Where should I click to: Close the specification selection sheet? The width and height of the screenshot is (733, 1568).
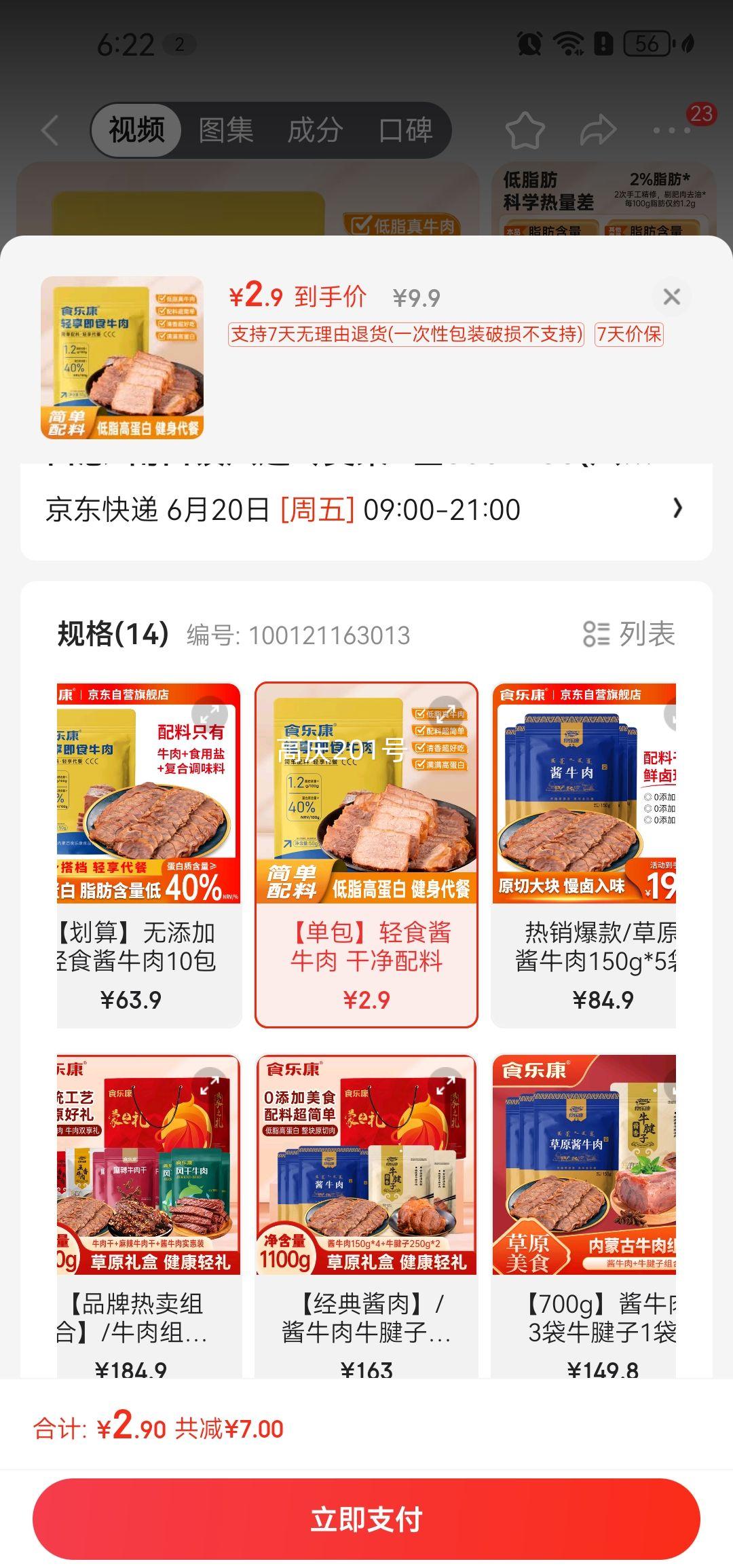pyautogui.click(x=671, y=297)
